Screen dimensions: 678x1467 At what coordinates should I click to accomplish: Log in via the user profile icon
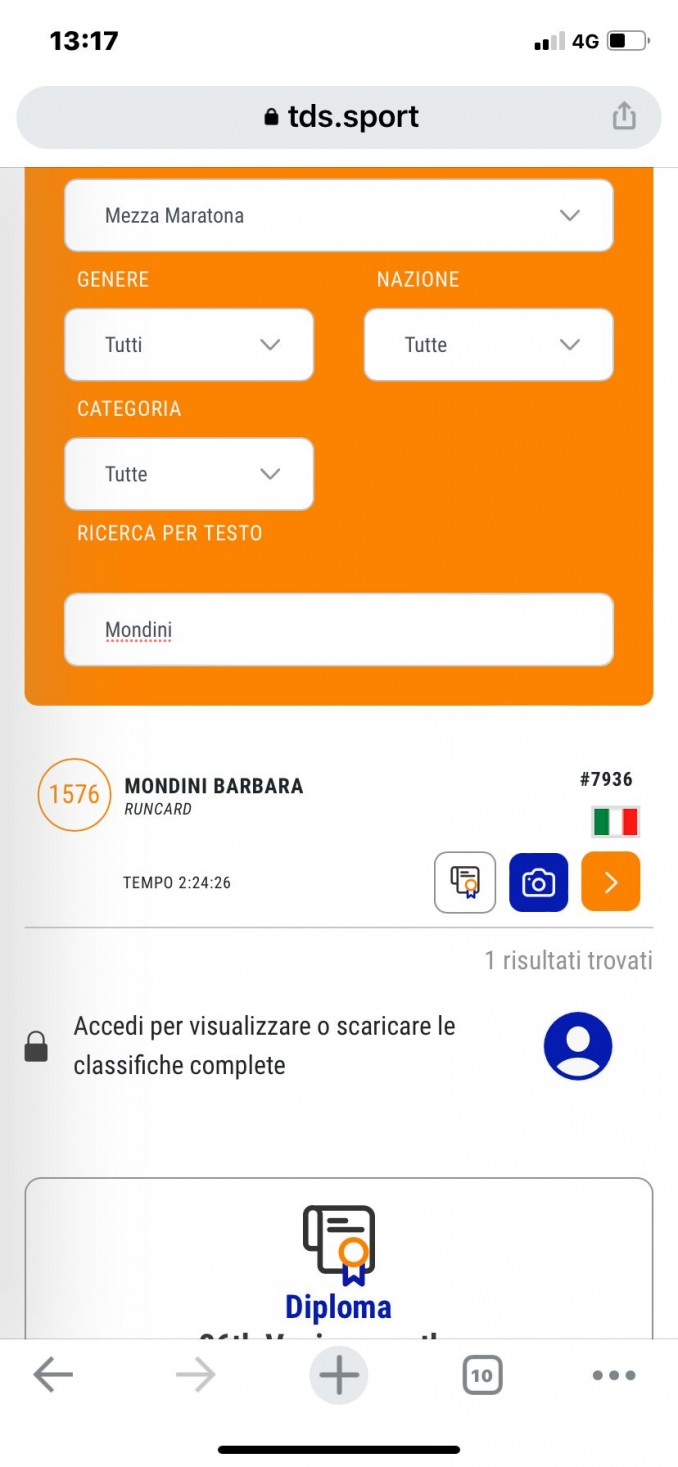pyautogui.click(x=578, y=1046)
